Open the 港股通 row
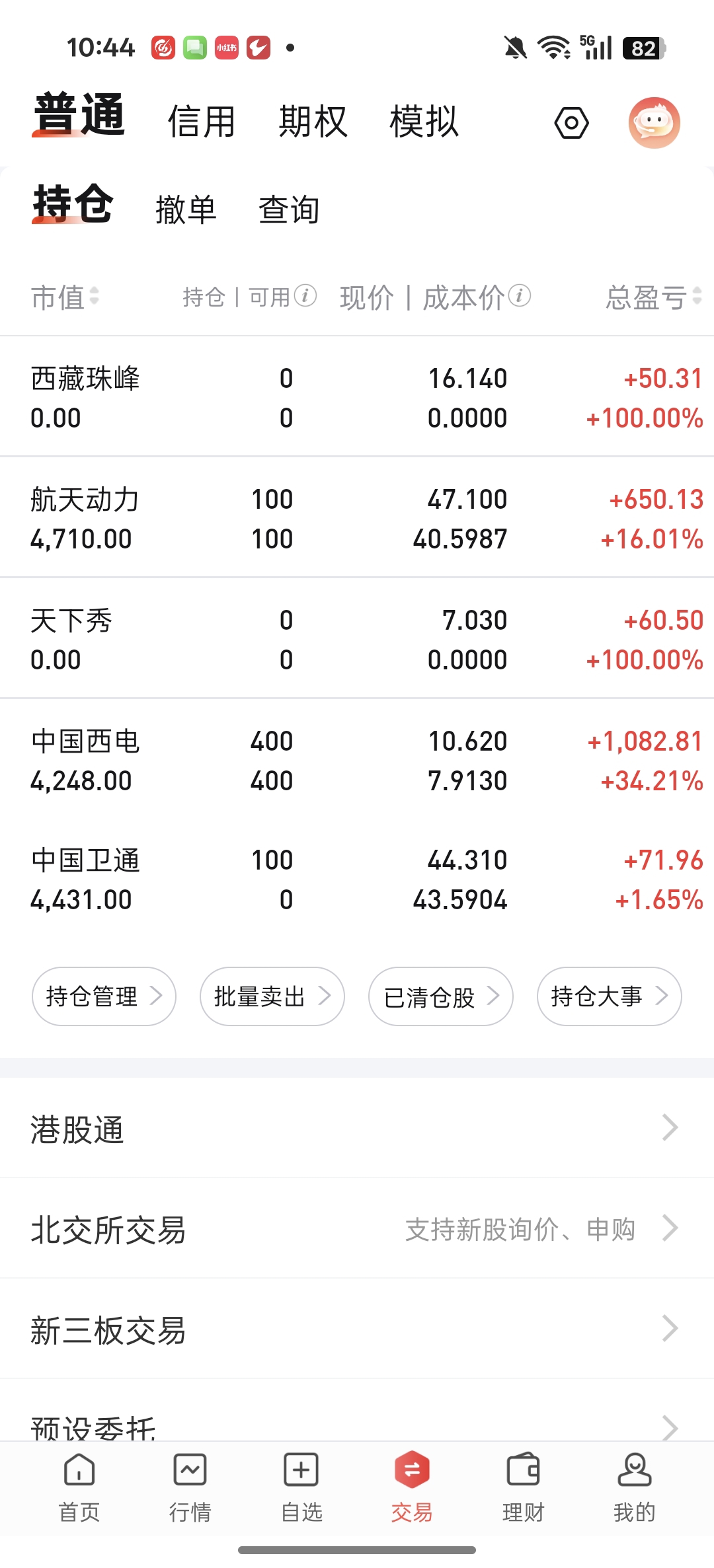Viewport: 714px width, 1568px height. coord(357,1129)
